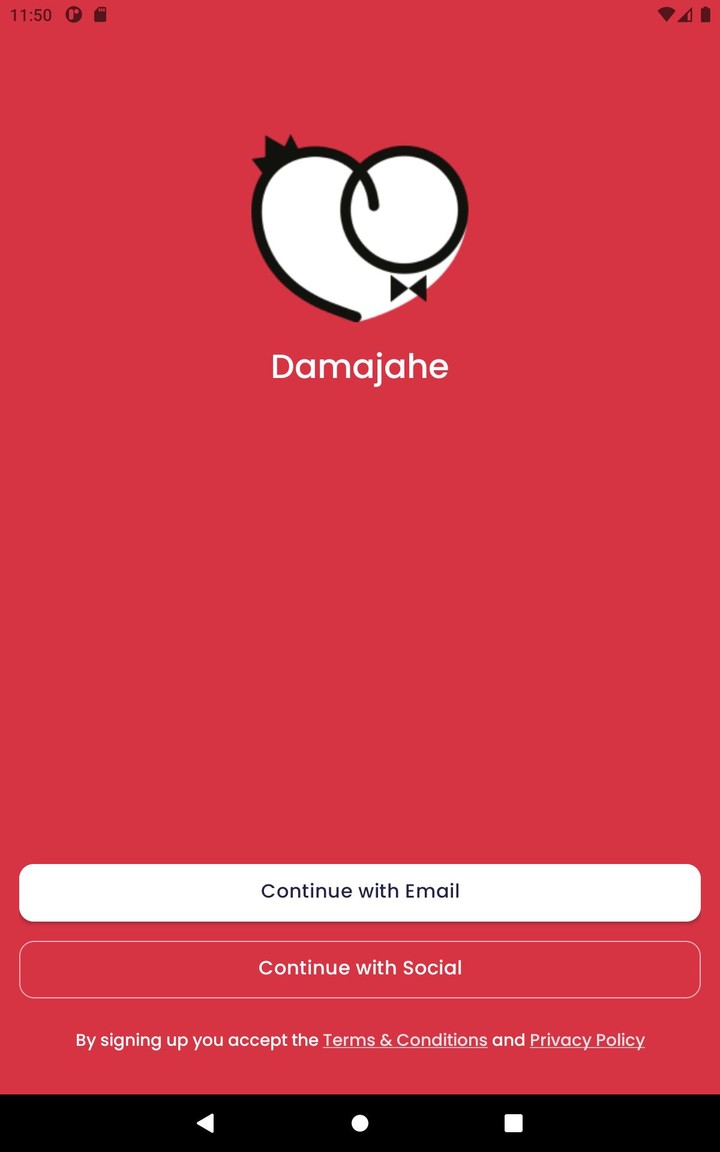Tap the status bar area
720x1152 pixels.
pos(360,15)
